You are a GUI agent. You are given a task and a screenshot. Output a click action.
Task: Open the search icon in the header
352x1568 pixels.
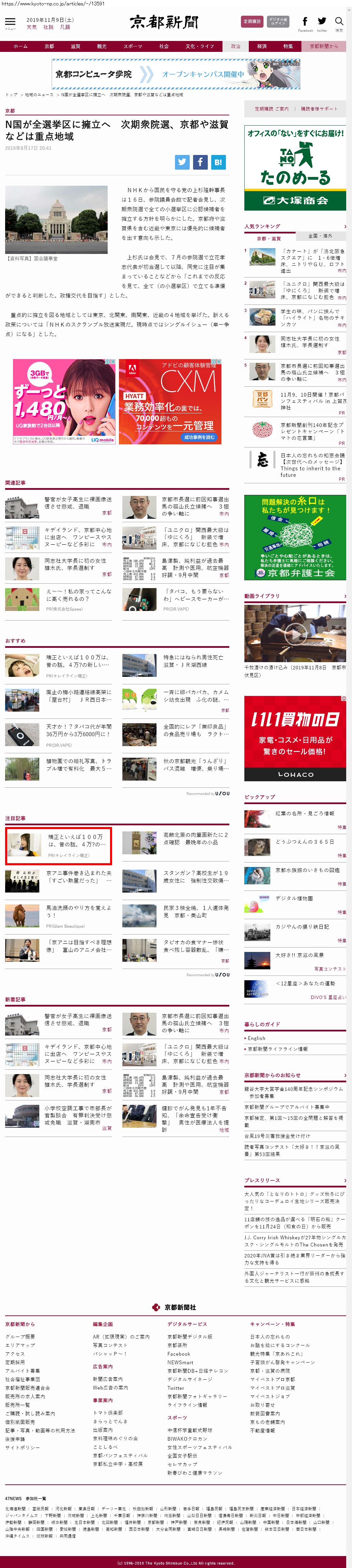click(339, 22)
